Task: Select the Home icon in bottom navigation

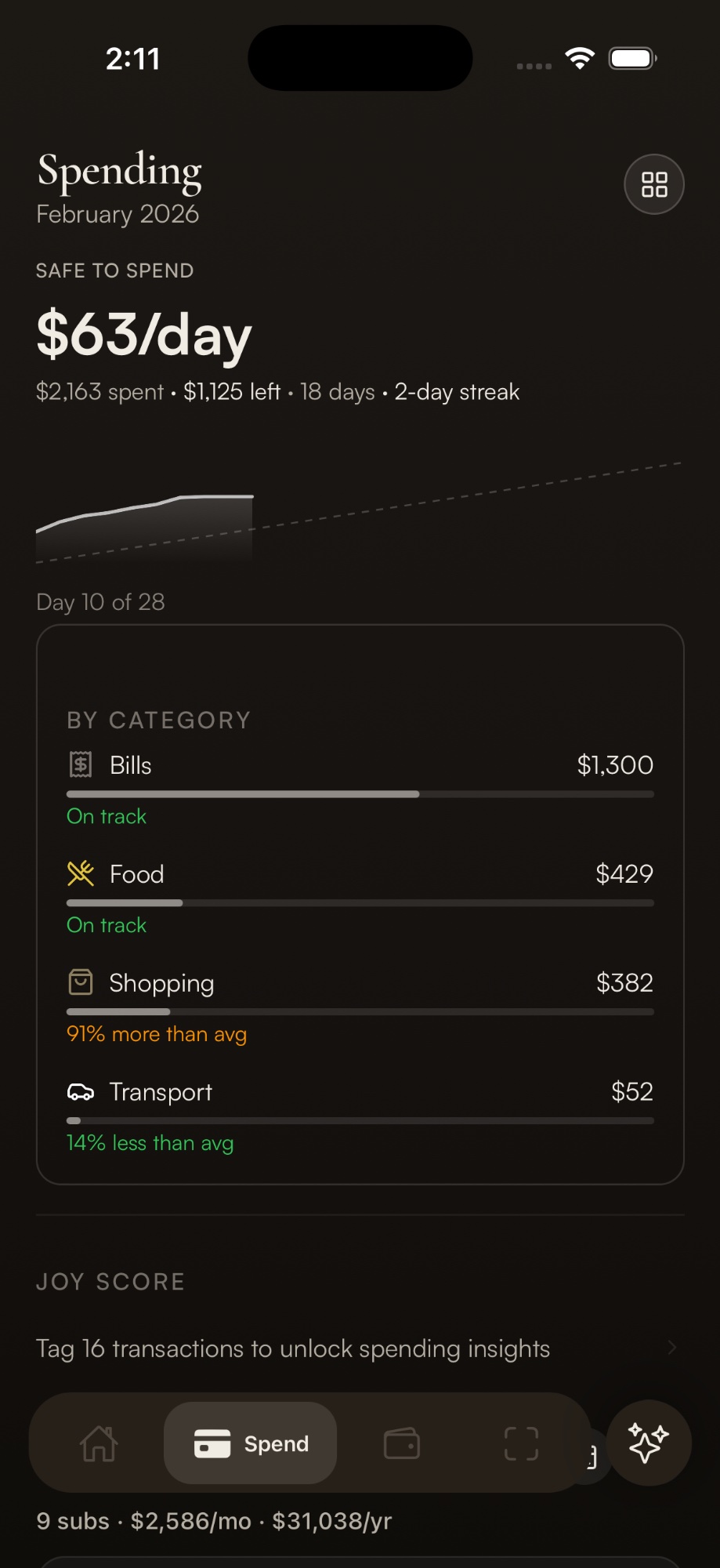Action: point(98,1443)
